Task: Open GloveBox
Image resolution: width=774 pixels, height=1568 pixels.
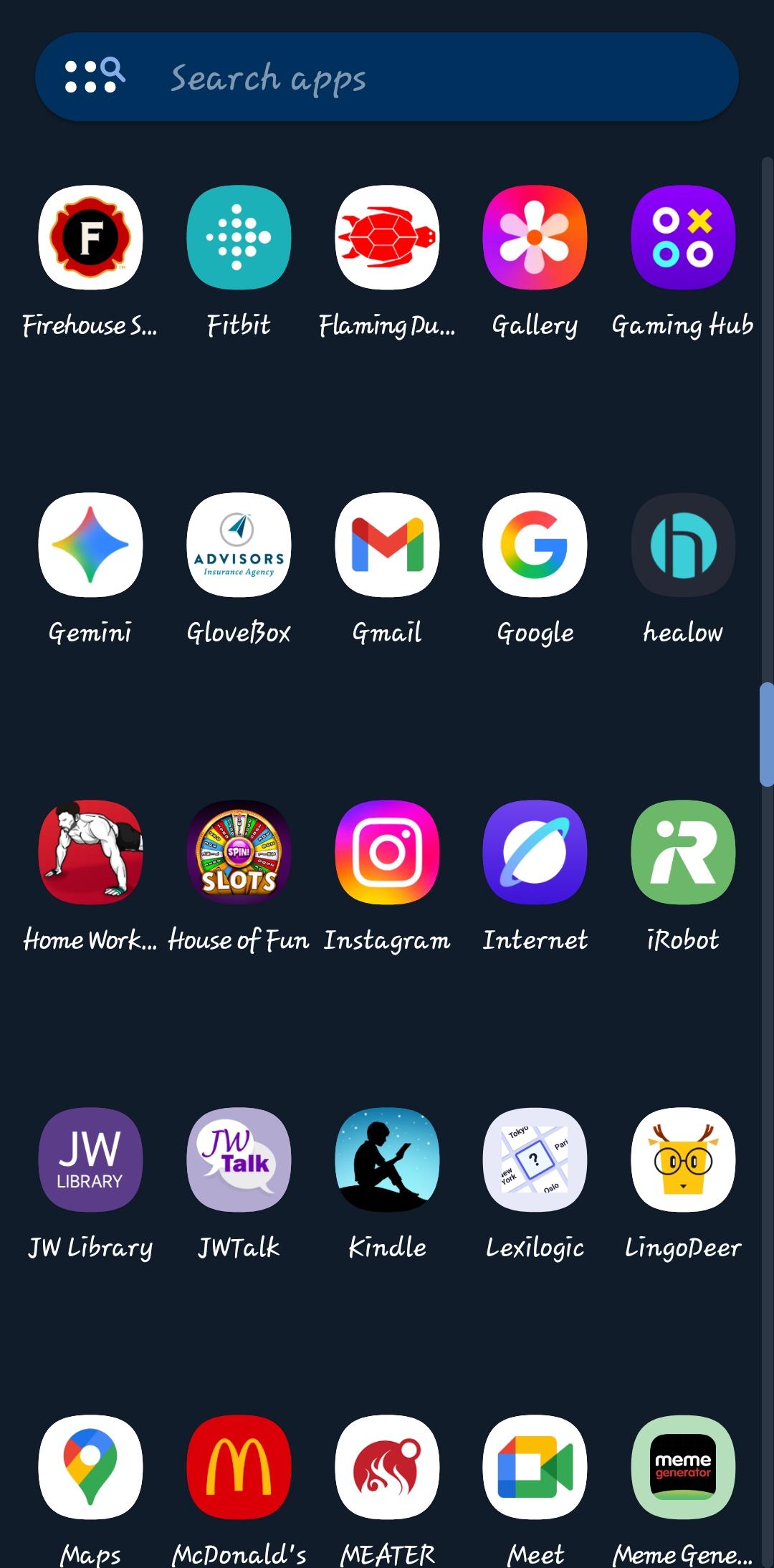Action: pyautogui.click(x=239, y=545)
